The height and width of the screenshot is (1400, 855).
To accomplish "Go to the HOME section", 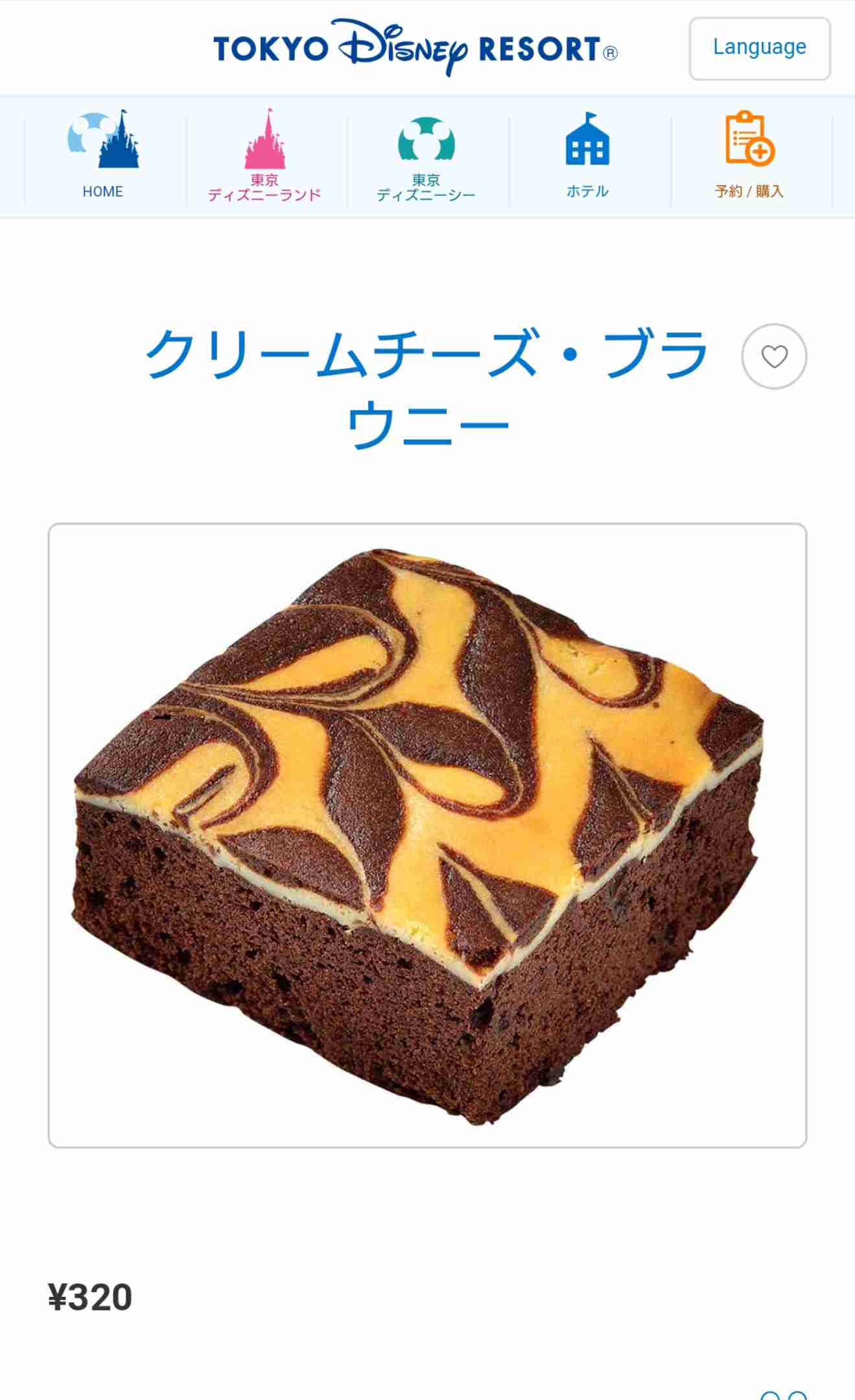I will 103,156.
